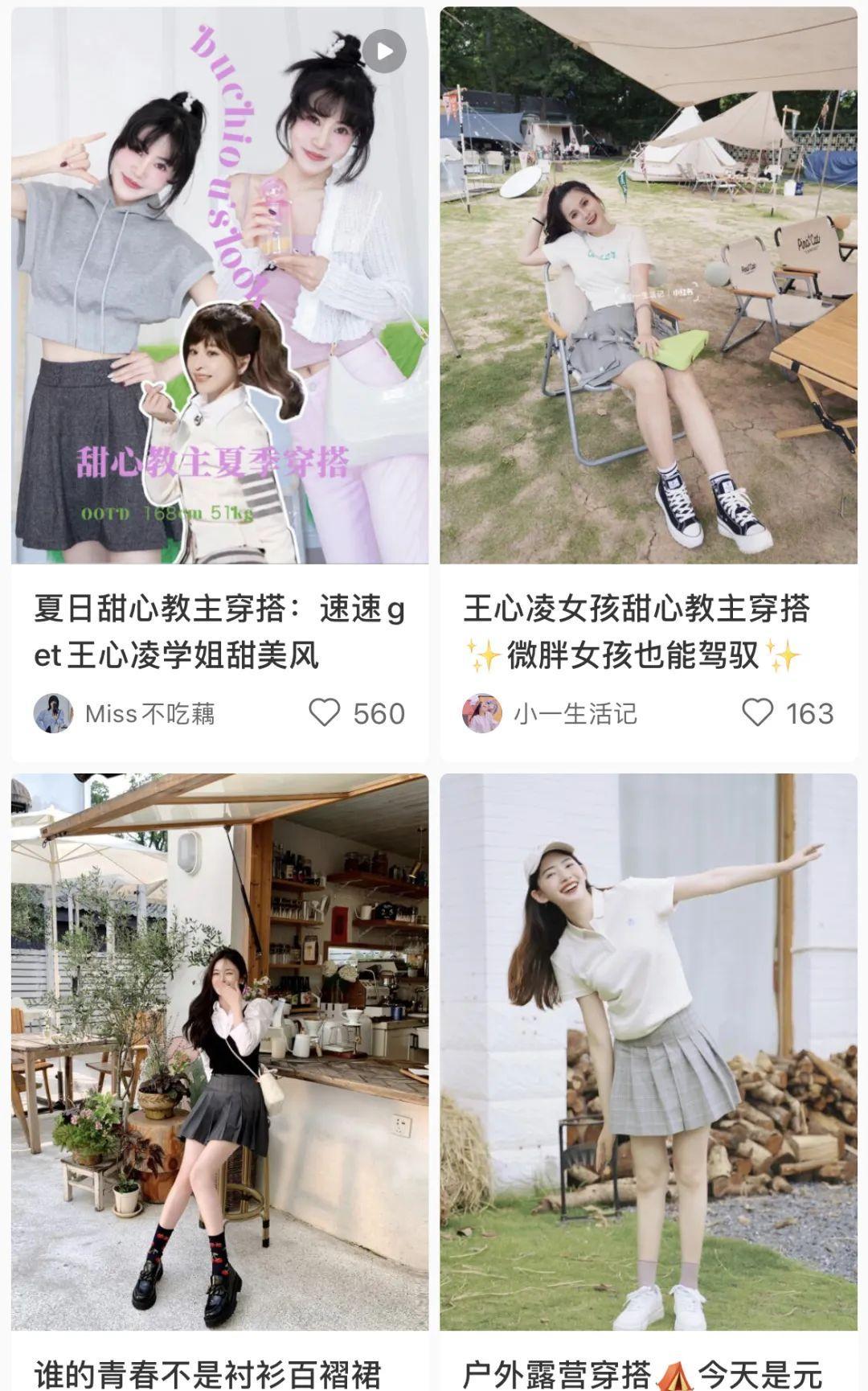This screenshot has height=1391, width=868.
Task: Open the 户外露营穿搭 post
Action: click(648, 1052)
